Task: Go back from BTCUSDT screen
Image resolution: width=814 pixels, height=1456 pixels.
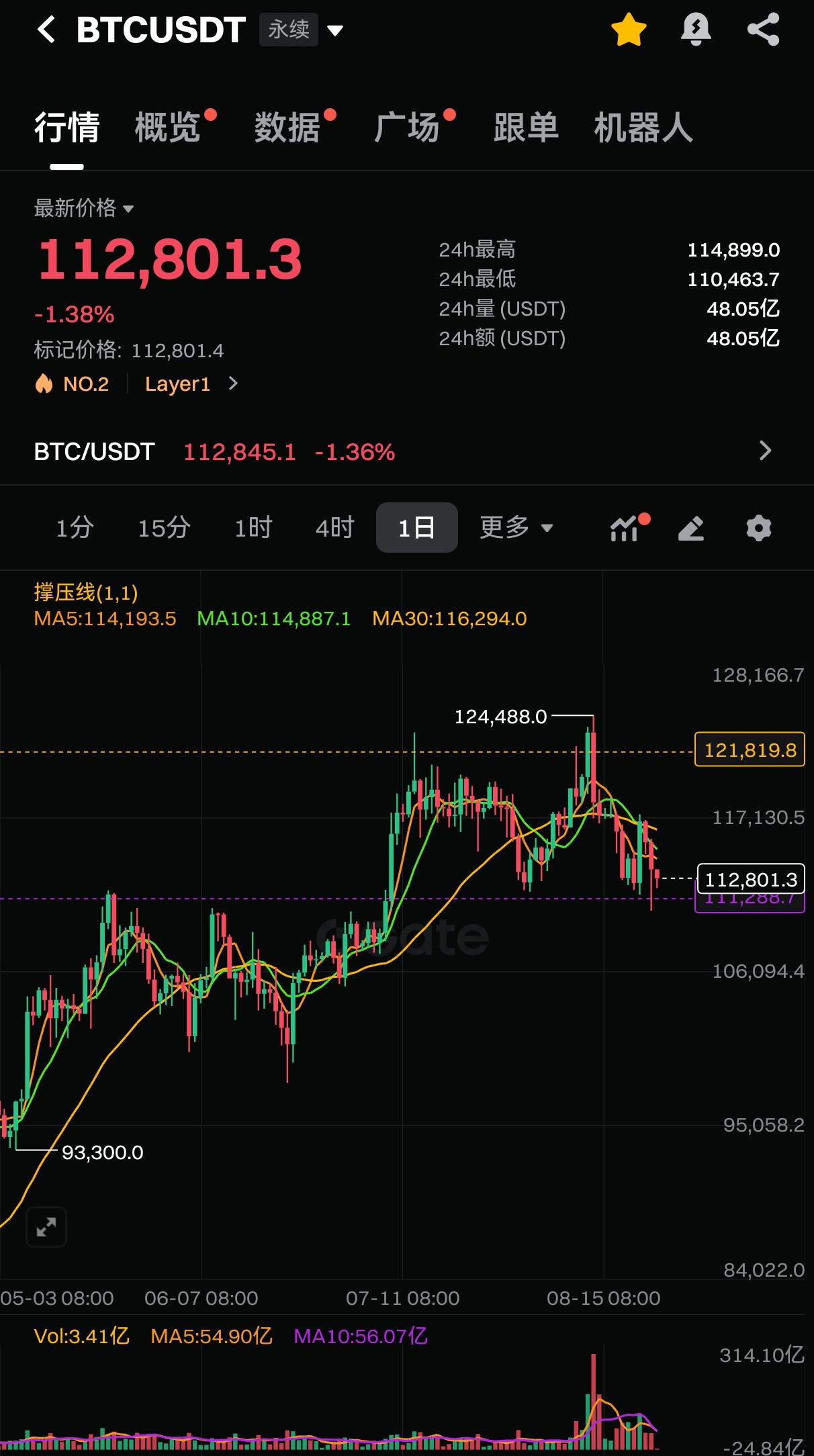Action: (46, 30)
